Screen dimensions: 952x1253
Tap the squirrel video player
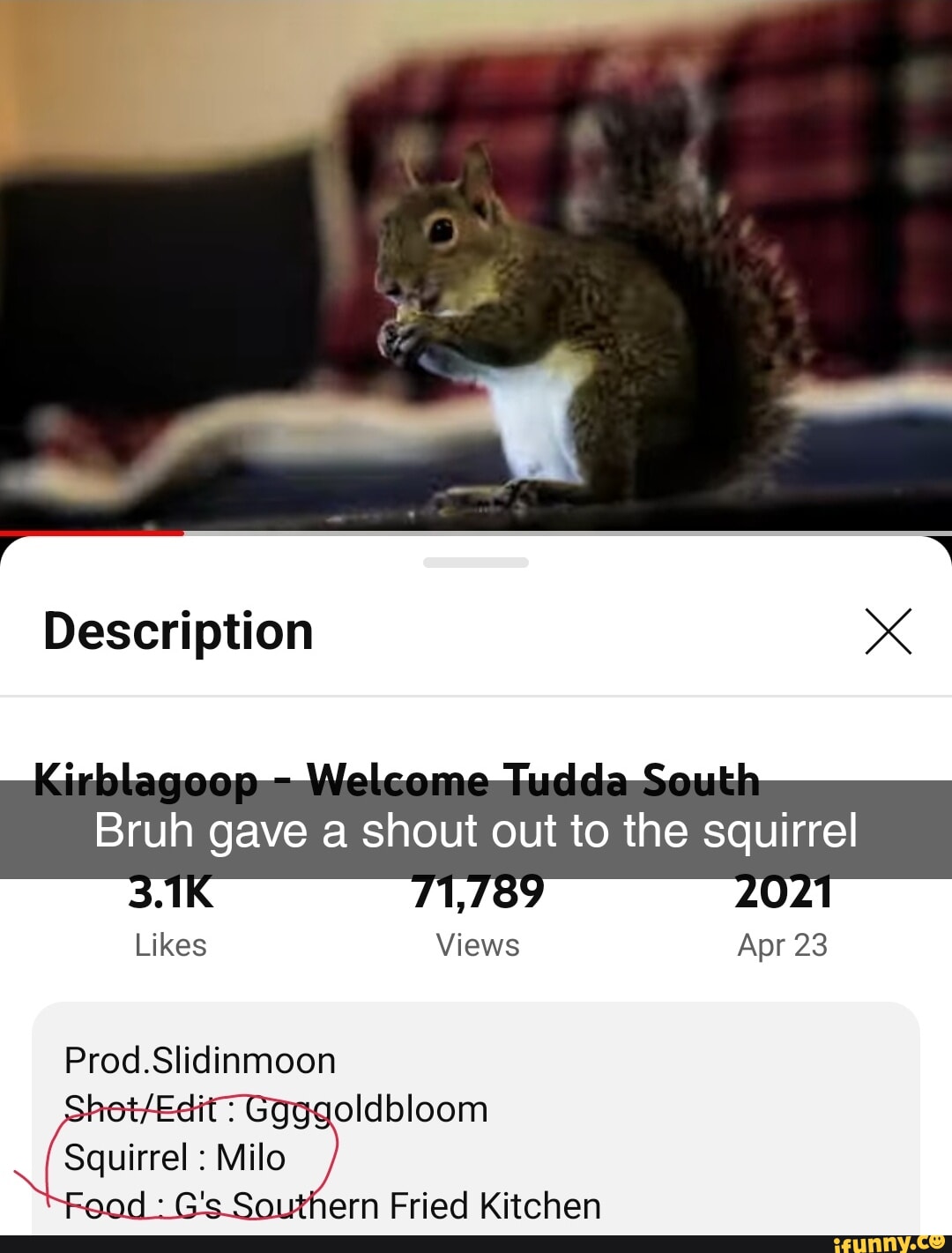[476, 265]
